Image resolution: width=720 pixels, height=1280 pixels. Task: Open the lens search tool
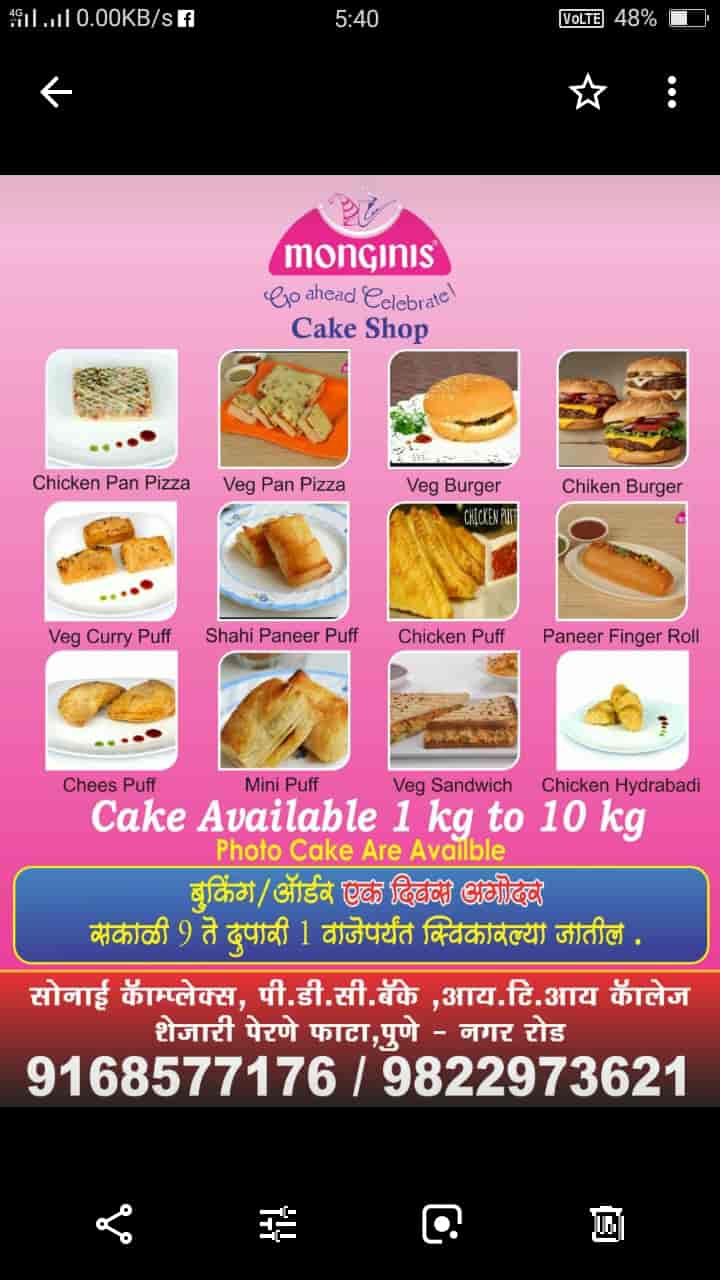pos(441,1224)
